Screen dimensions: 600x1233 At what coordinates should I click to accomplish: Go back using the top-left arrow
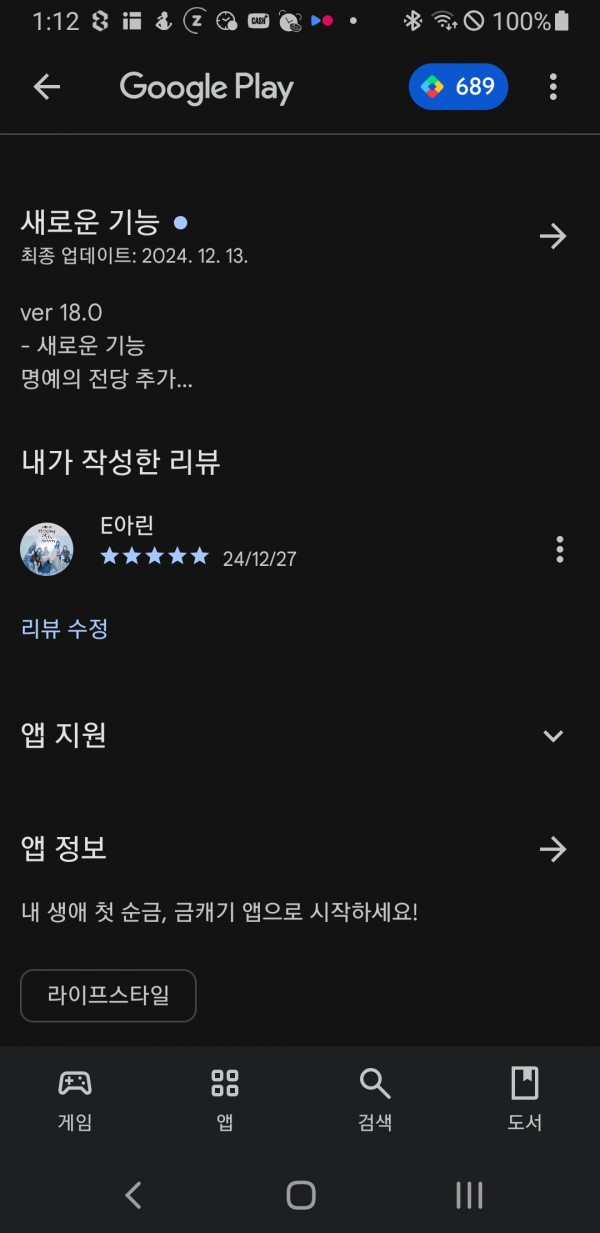pos(47,87)
